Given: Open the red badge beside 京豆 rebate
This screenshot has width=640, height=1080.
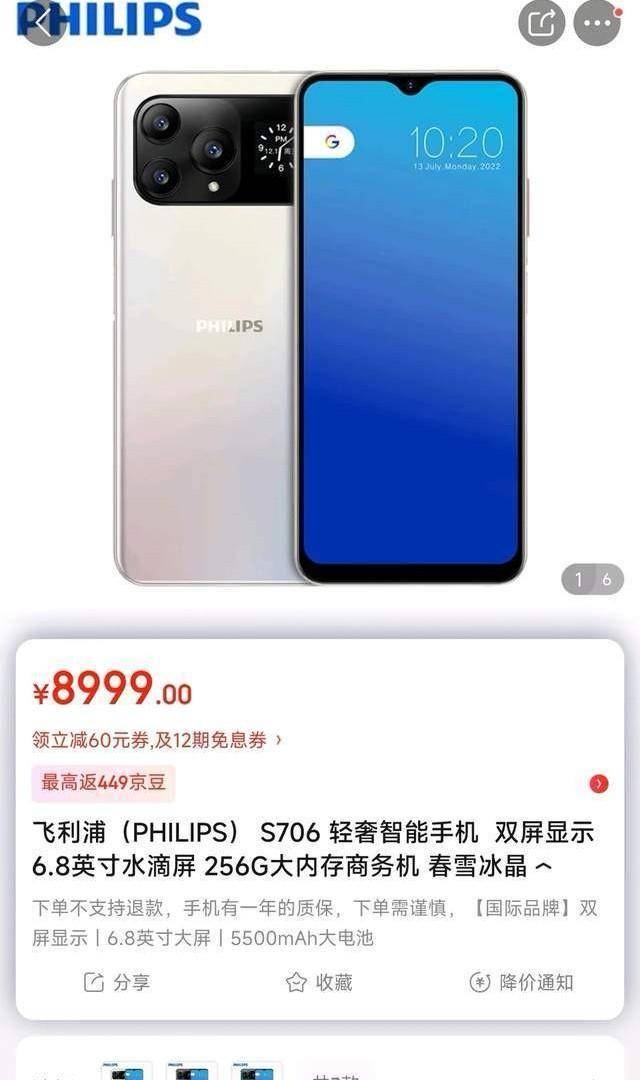Looking at the screenshot, I should pyautogui.click(x=599, y=783).
